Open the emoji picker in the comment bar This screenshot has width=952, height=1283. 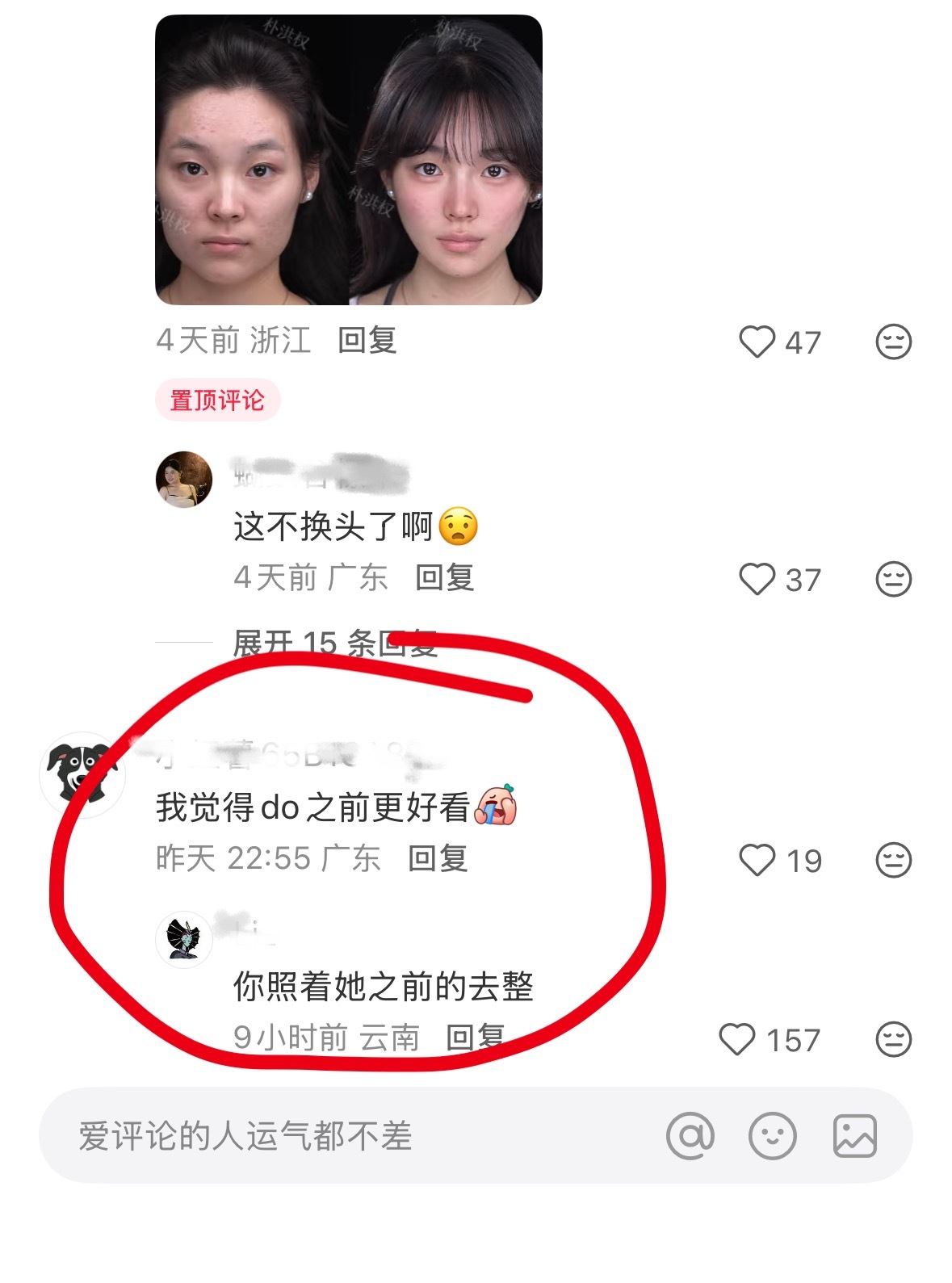(x=772, y=1136)
